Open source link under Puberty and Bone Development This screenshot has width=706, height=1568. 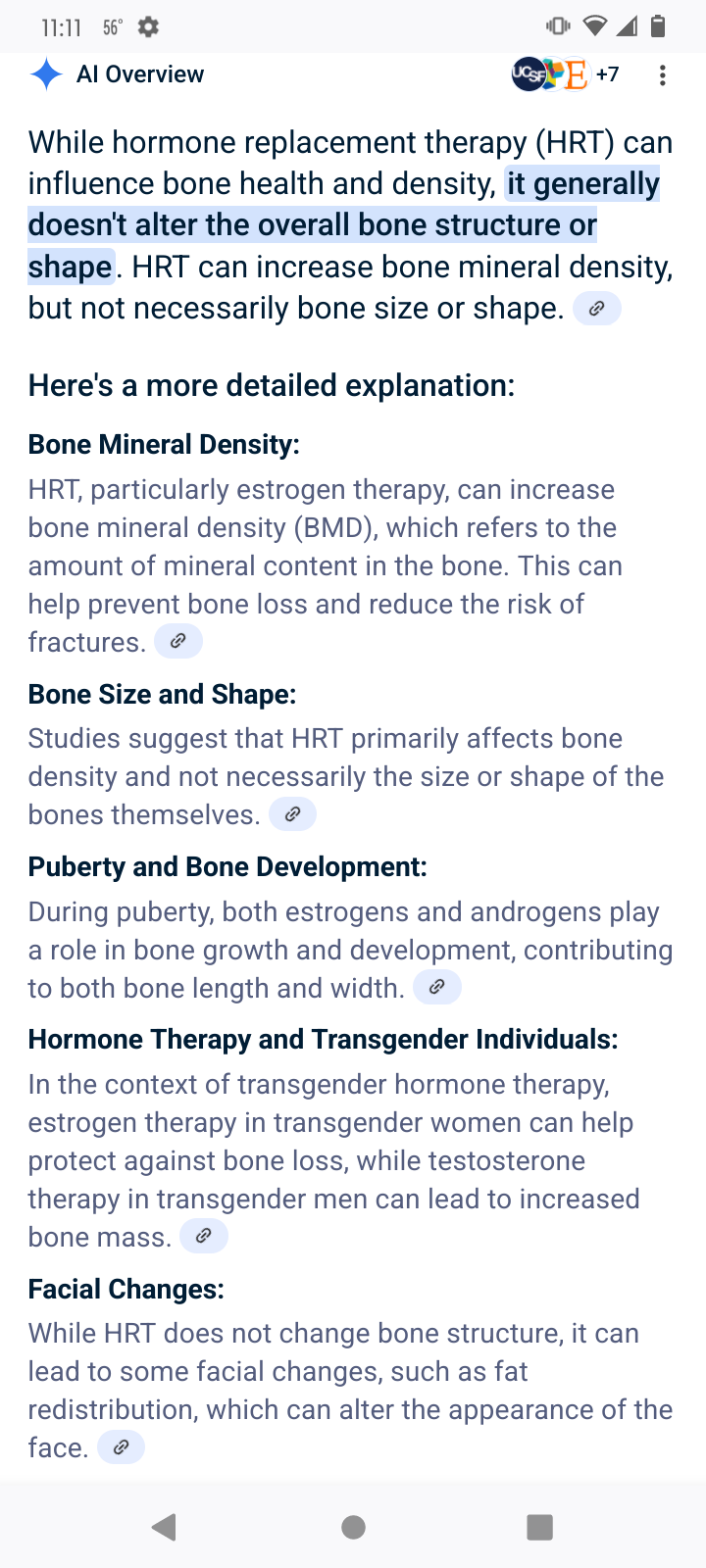437,987
